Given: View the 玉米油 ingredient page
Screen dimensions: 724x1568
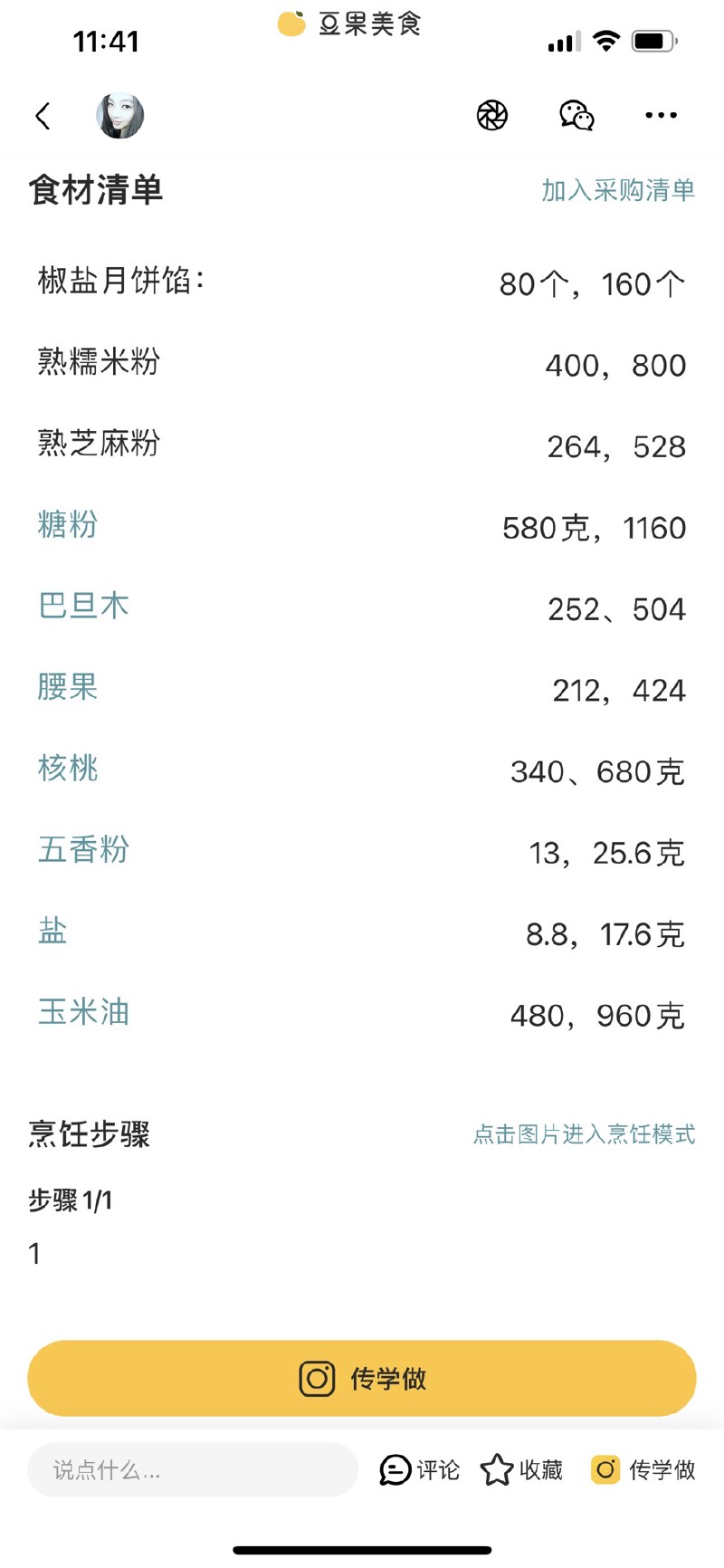Looking at the screenshot, I should 83,1013.
